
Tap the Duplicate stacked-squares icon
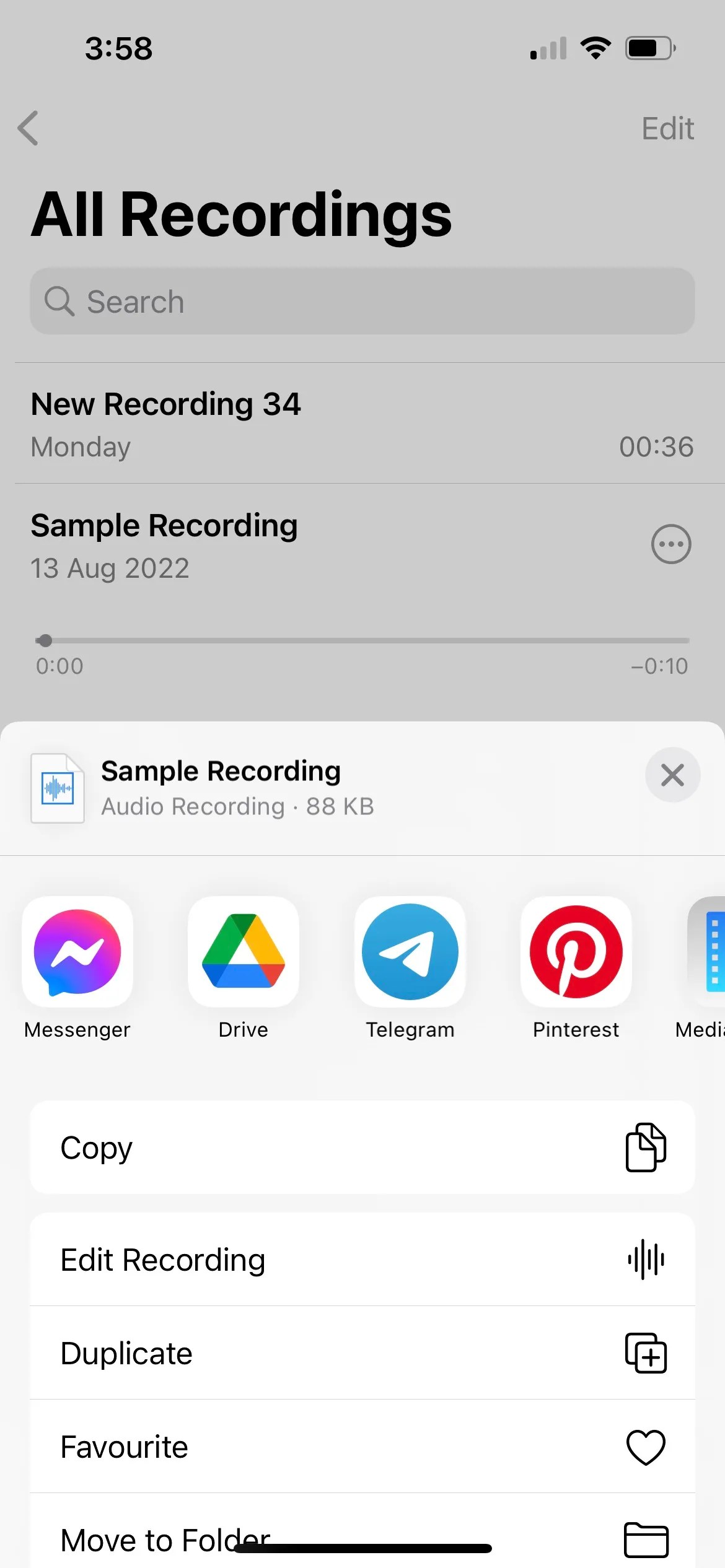(646, 1353)
